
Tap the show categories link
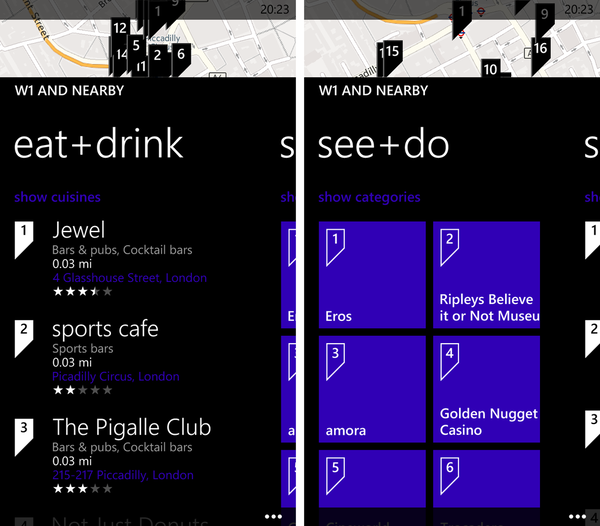point(369,197)
